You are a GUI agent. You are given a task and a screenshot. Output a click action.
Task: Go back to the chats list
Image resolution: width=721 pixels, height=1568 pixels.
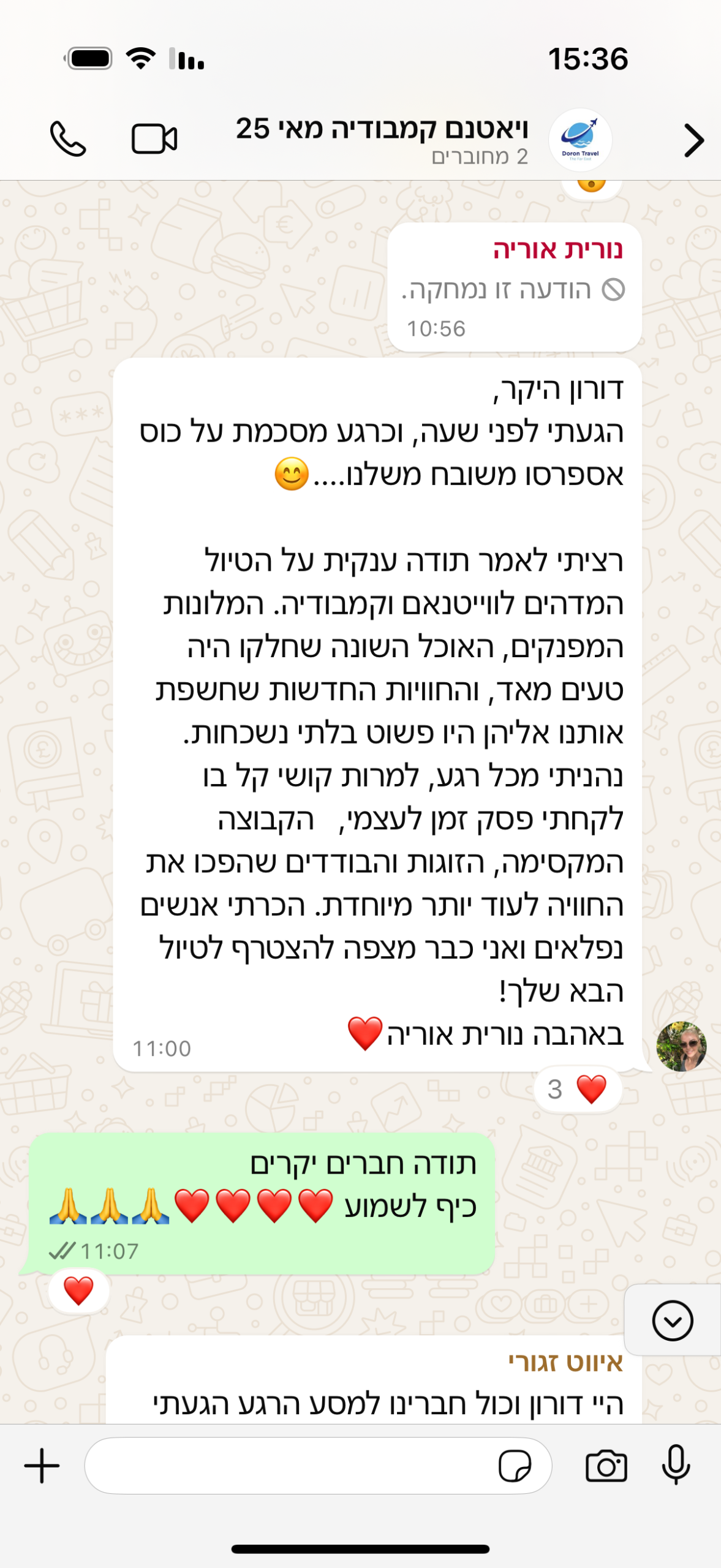point(693,140)
